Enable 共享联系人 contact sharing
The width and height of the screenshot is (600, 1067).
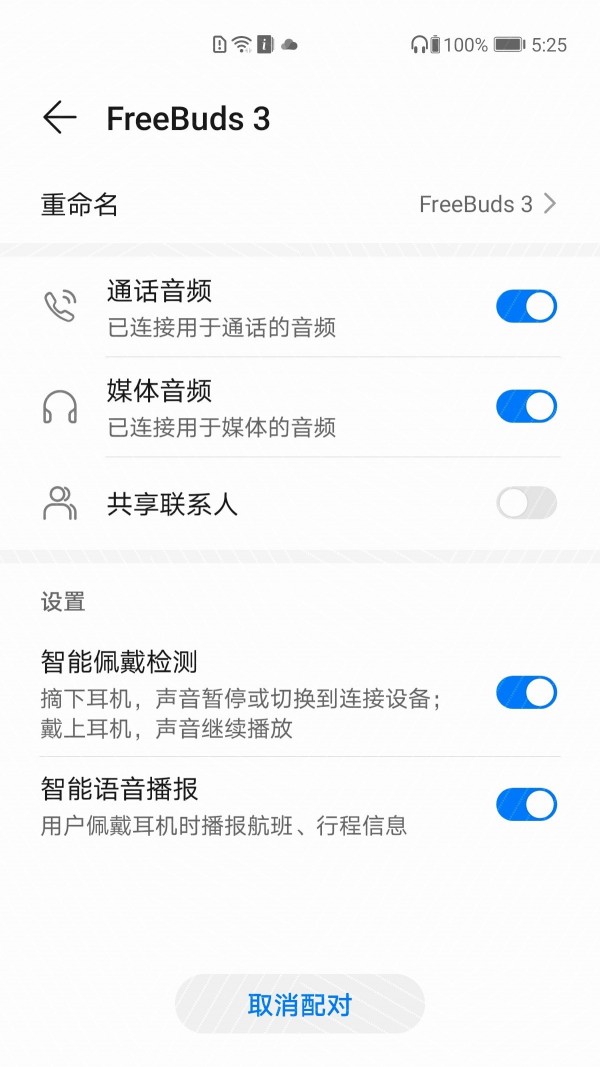(526, 503)
